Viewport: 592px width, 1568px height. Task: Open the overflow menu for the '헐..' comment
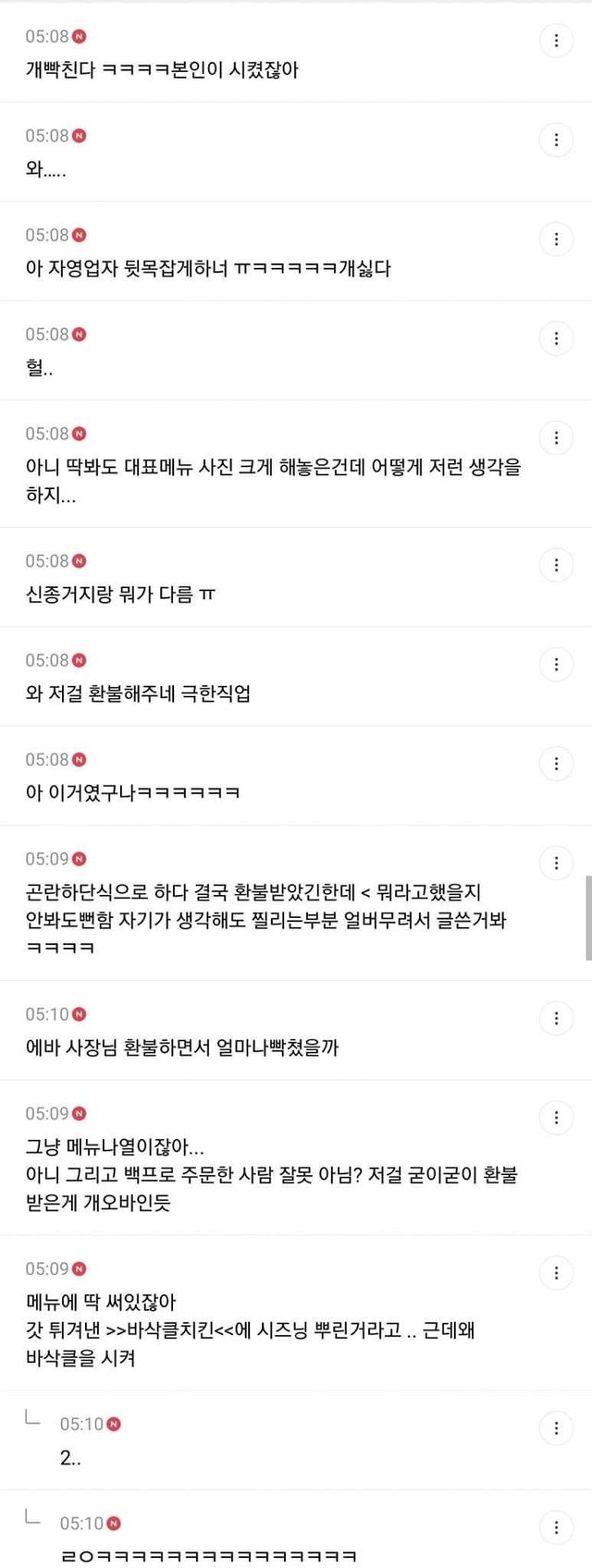tap(556, 338)
